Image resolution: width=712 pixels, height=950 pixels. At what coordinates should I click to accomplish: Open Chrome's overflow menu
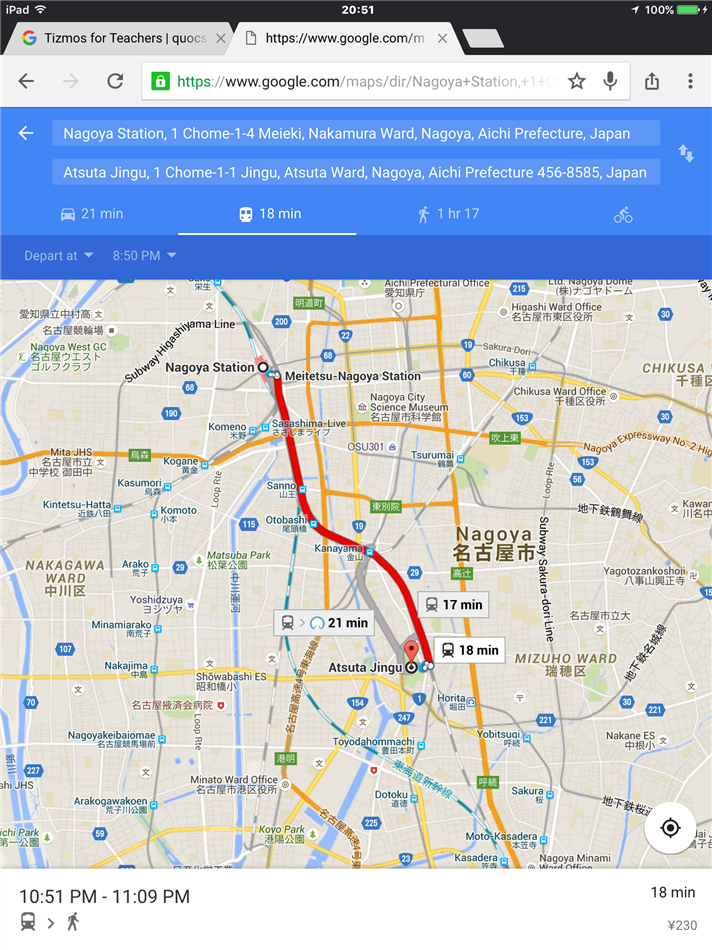click(x=690, y=81)
